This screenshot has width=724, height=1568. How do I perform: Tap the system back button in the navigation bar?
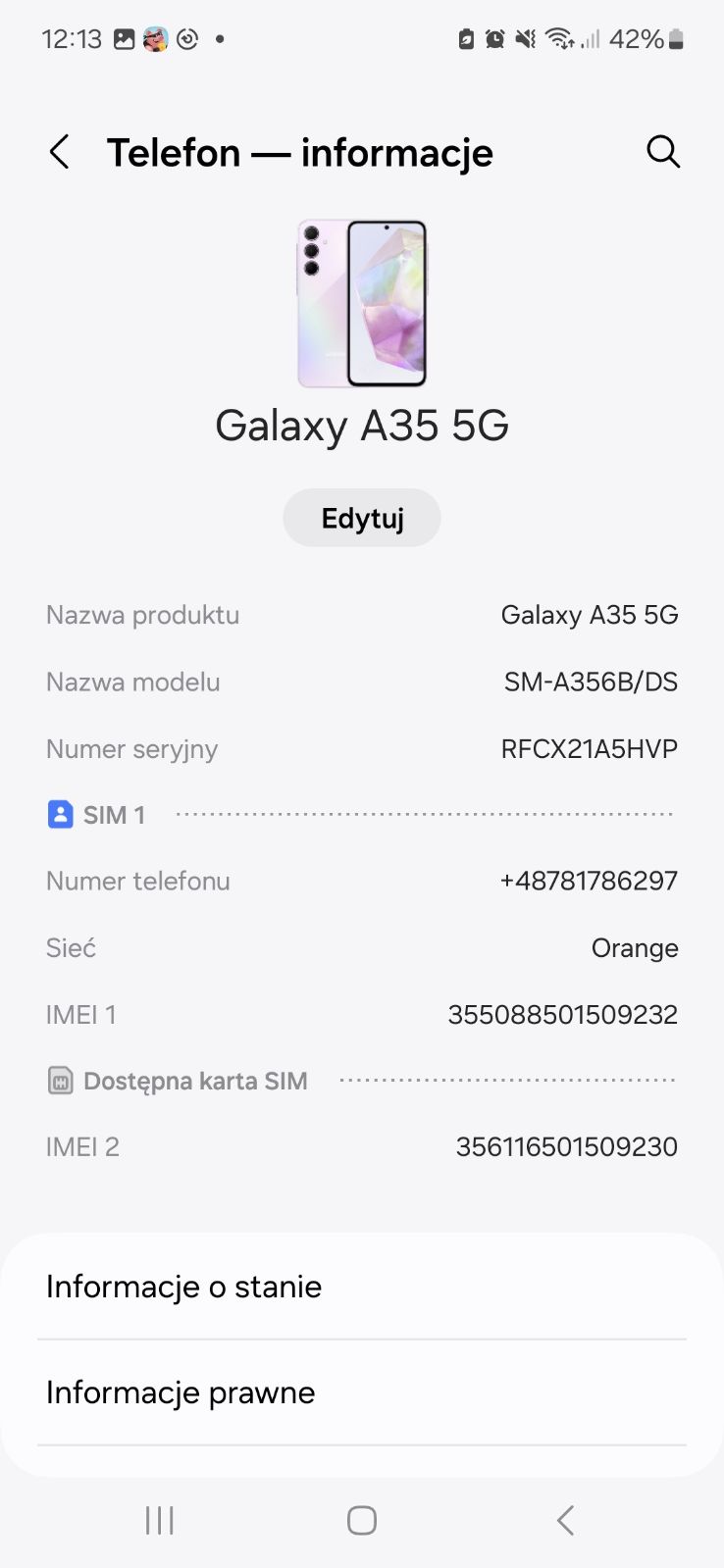click(564, 1520)
